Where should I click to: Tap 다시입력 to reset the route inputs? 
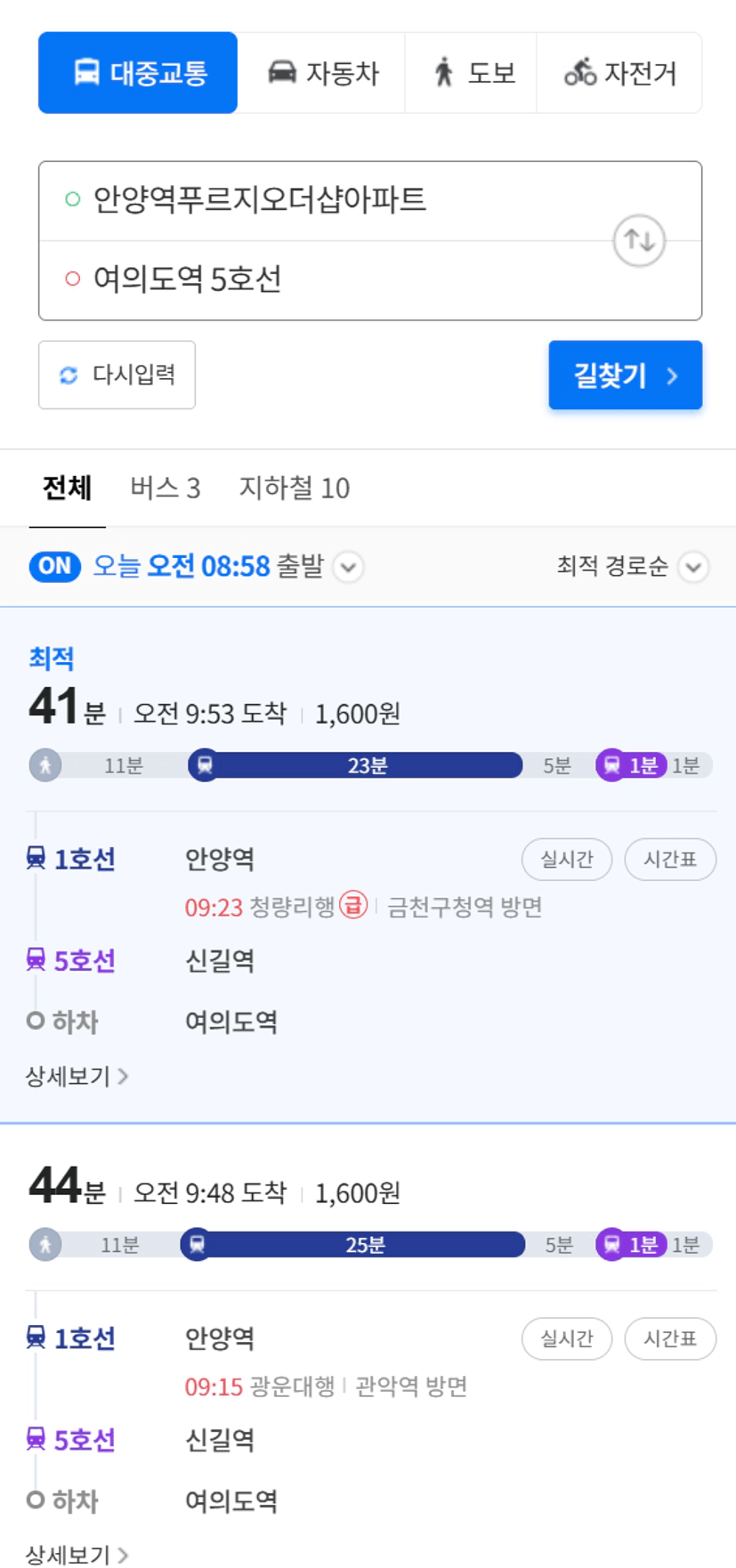tap(117, 375)
